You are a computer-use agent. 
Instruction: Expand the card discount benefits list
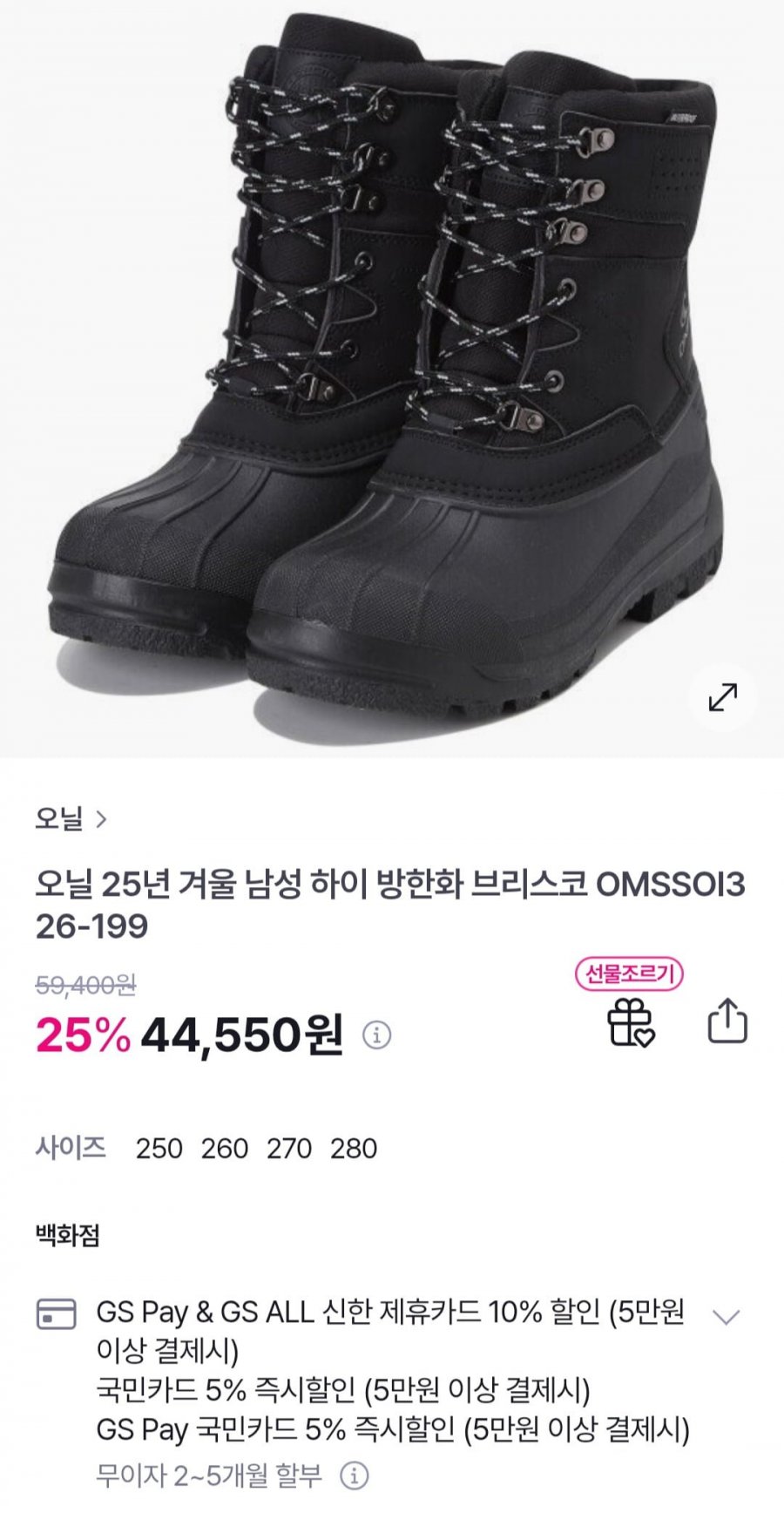726,1316
